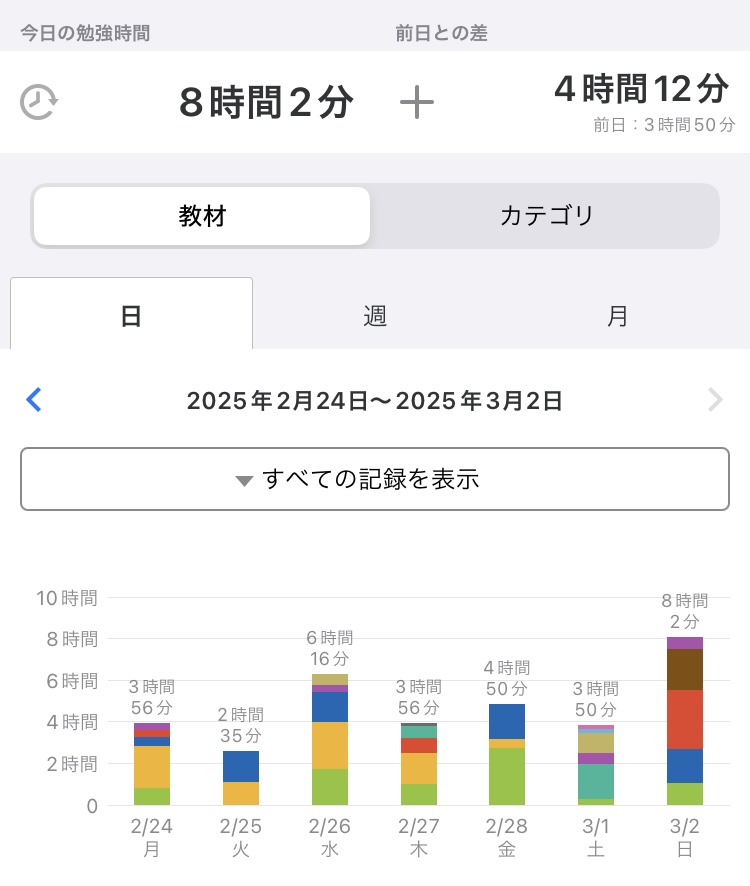Switch to the カテゴリ segment

tap(546, 216)
